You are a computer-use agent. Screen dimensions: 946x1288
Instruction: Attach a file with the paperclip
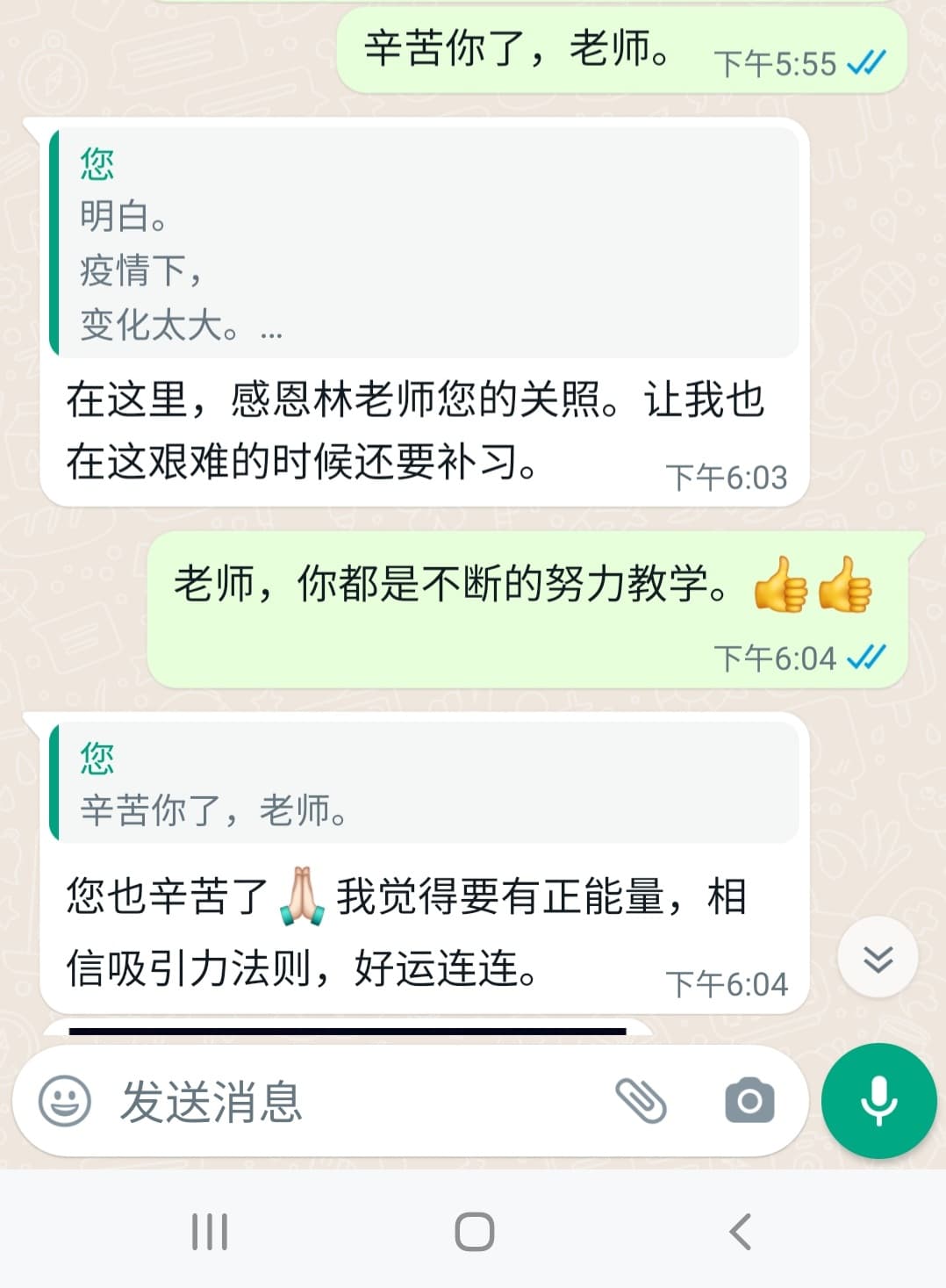(x=643, y=1101)
